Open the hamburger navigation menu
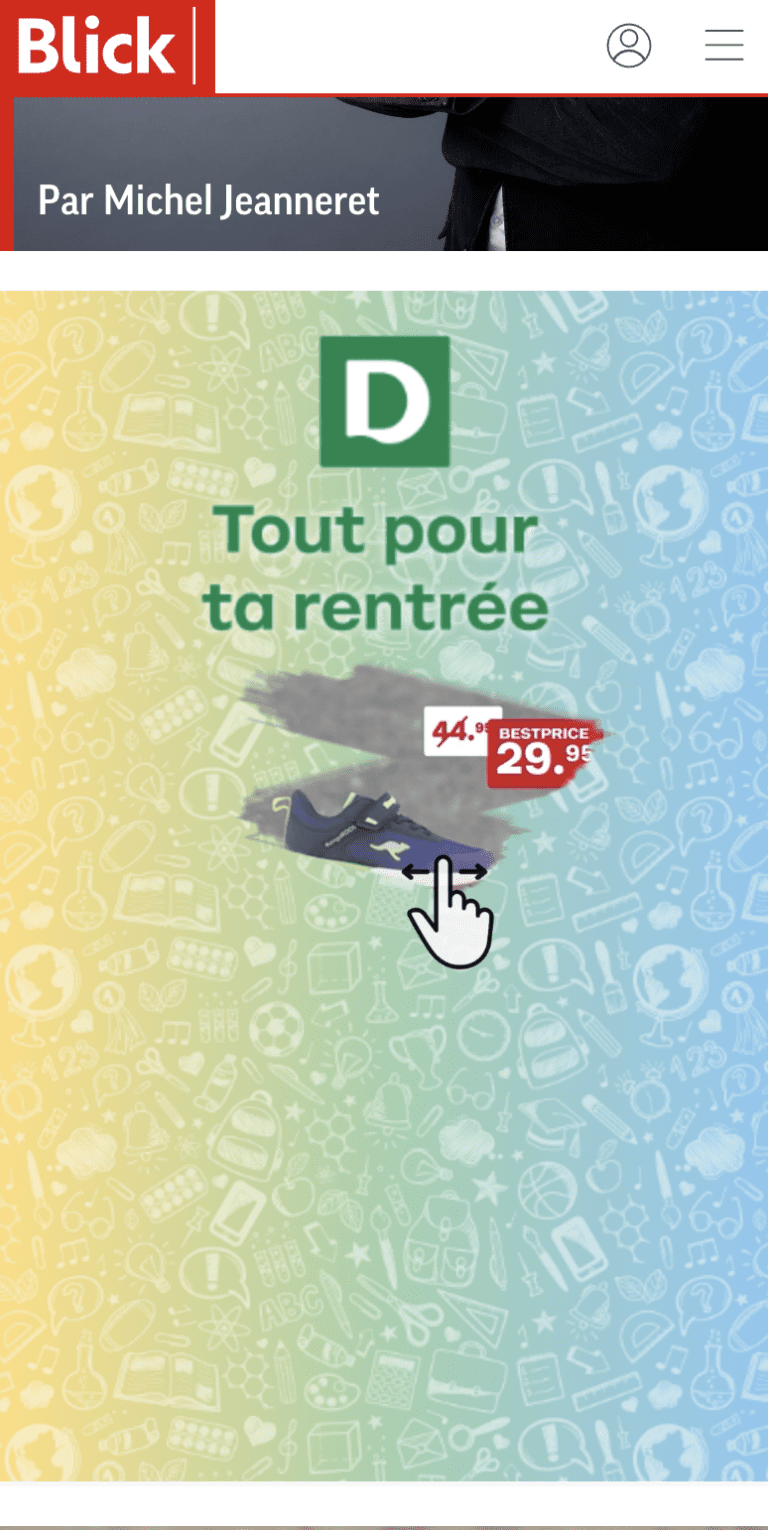The height and width of the screenshot is (1530, 768). [723, 46]
